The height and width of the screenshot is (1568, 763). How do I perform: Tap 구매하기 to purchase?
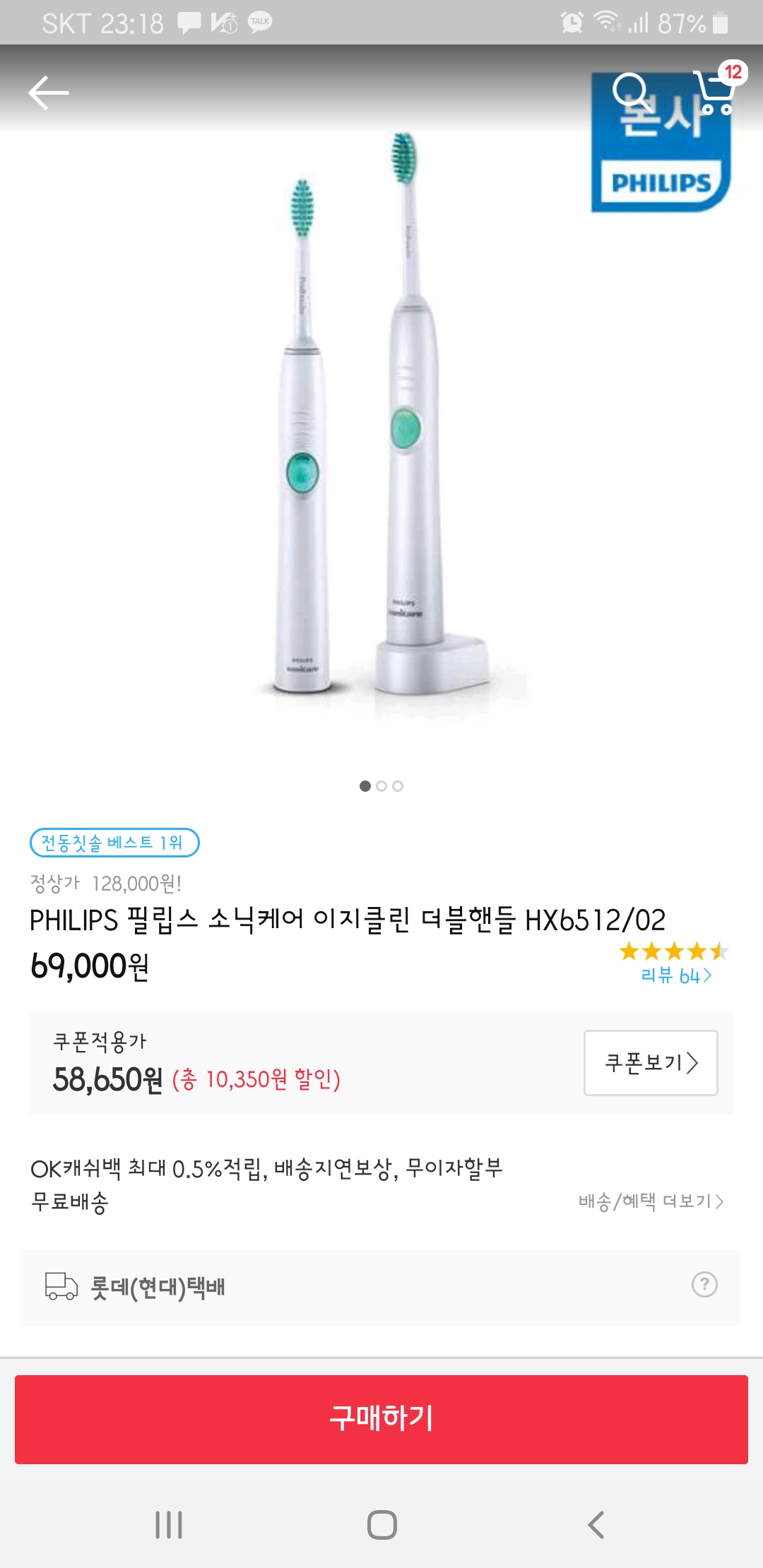[x=381, y=1418]
